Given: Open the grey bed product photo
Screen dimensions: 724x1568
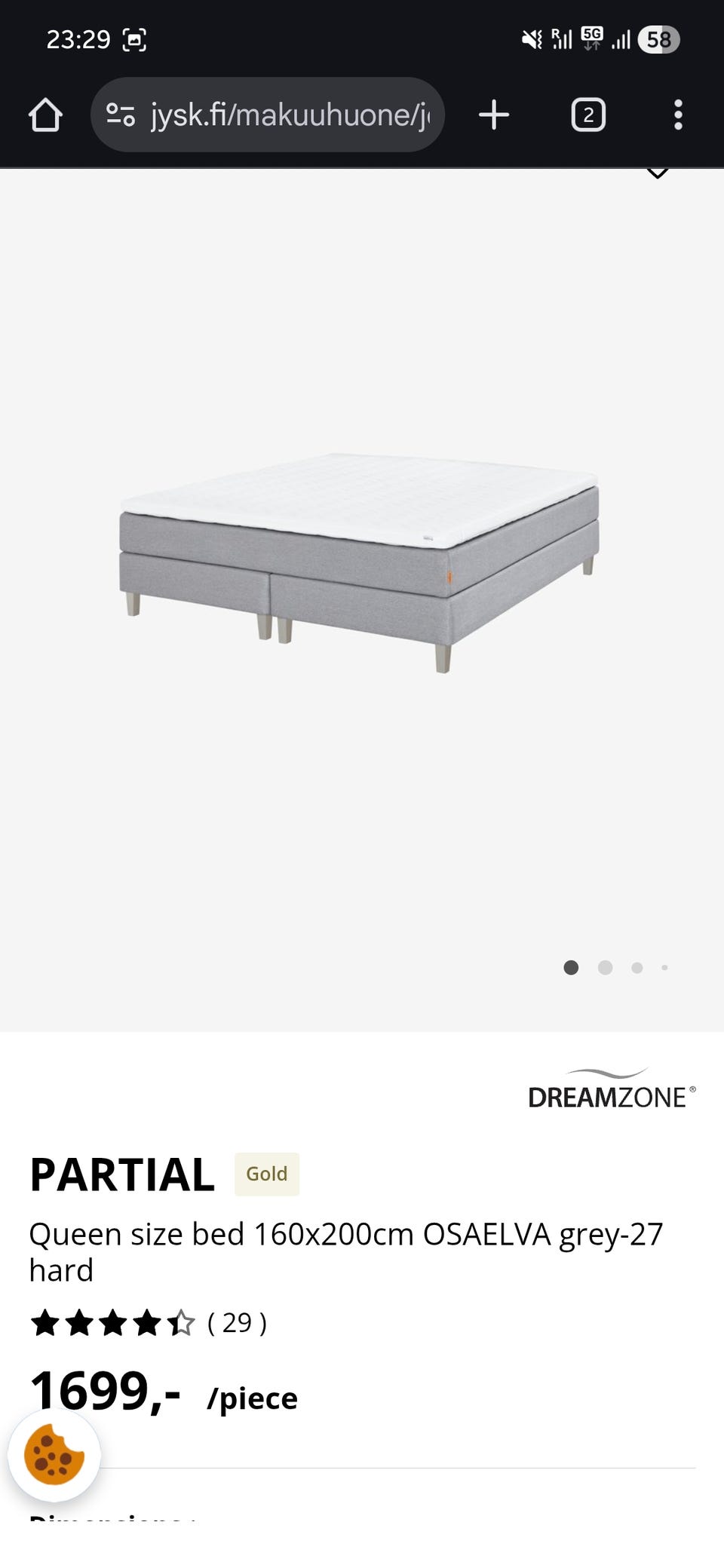Looking at the screenshot, I should pyautogui.click(x=359, y=562).
